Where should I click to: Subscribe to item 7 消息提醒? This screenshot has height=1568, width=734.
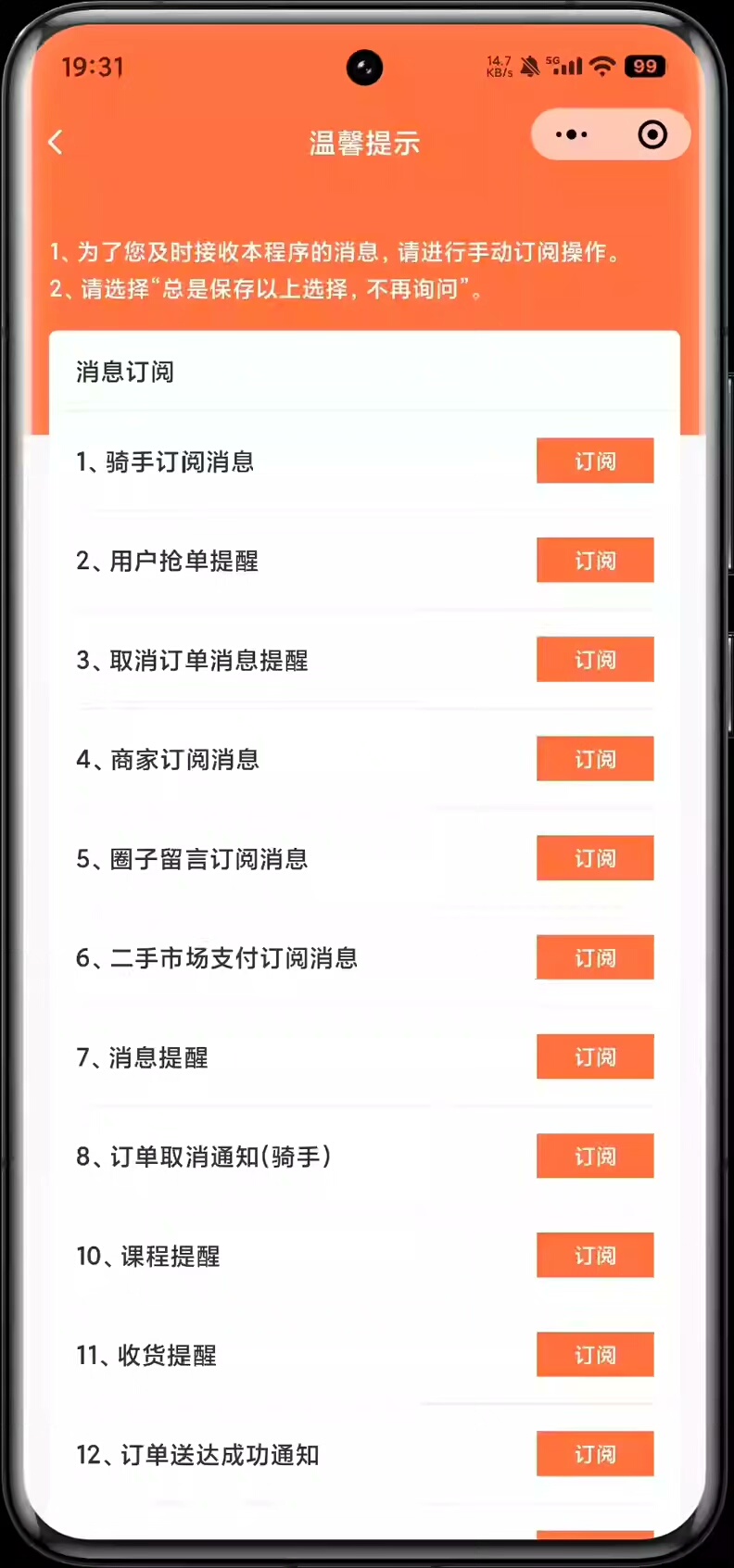(595, 1056)
